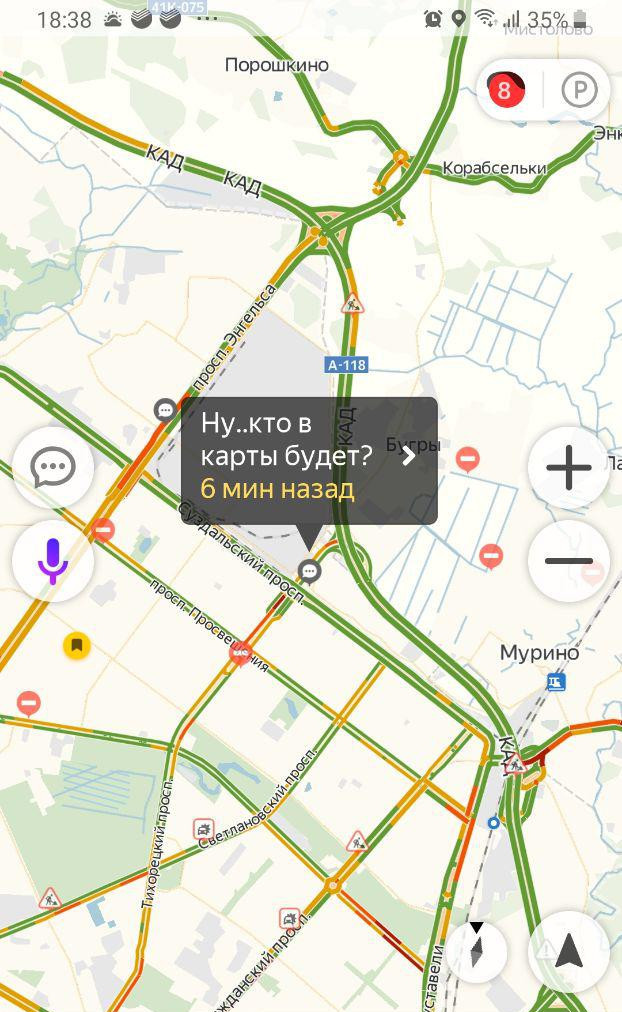Zoom out with the minus button
Image resolution: width=622 pixels, height=1012 pixels.
(569, 561)
